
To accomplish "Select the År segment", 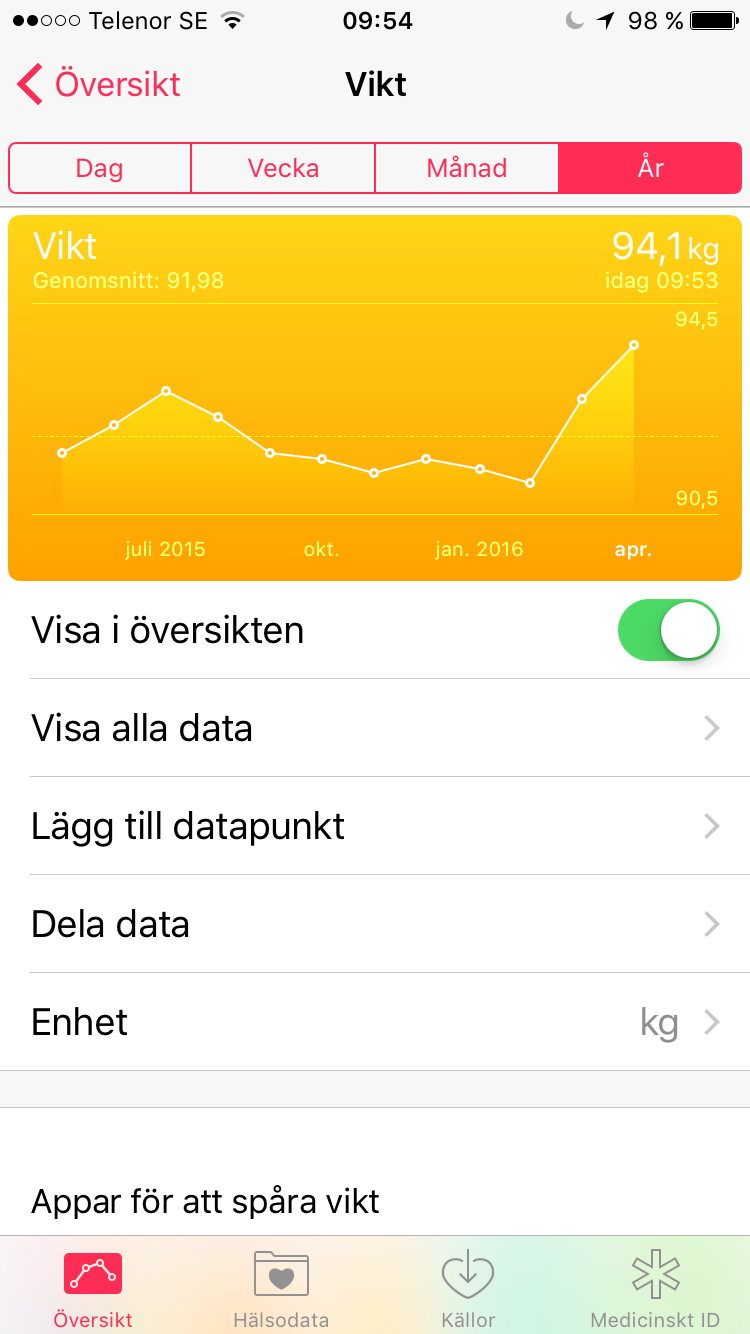I will pyautogui.click(x=650, y=168).
